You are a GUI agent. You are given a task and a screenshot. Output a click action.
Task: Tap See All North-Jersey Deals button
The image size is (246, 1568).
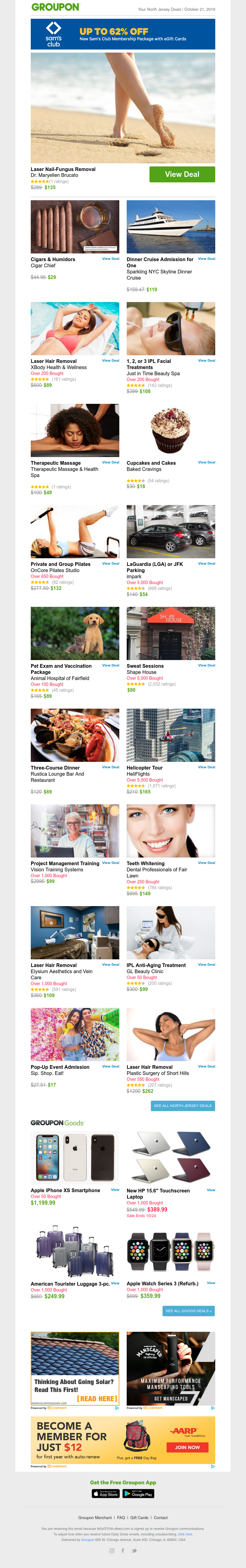[x=183, y=1105]
